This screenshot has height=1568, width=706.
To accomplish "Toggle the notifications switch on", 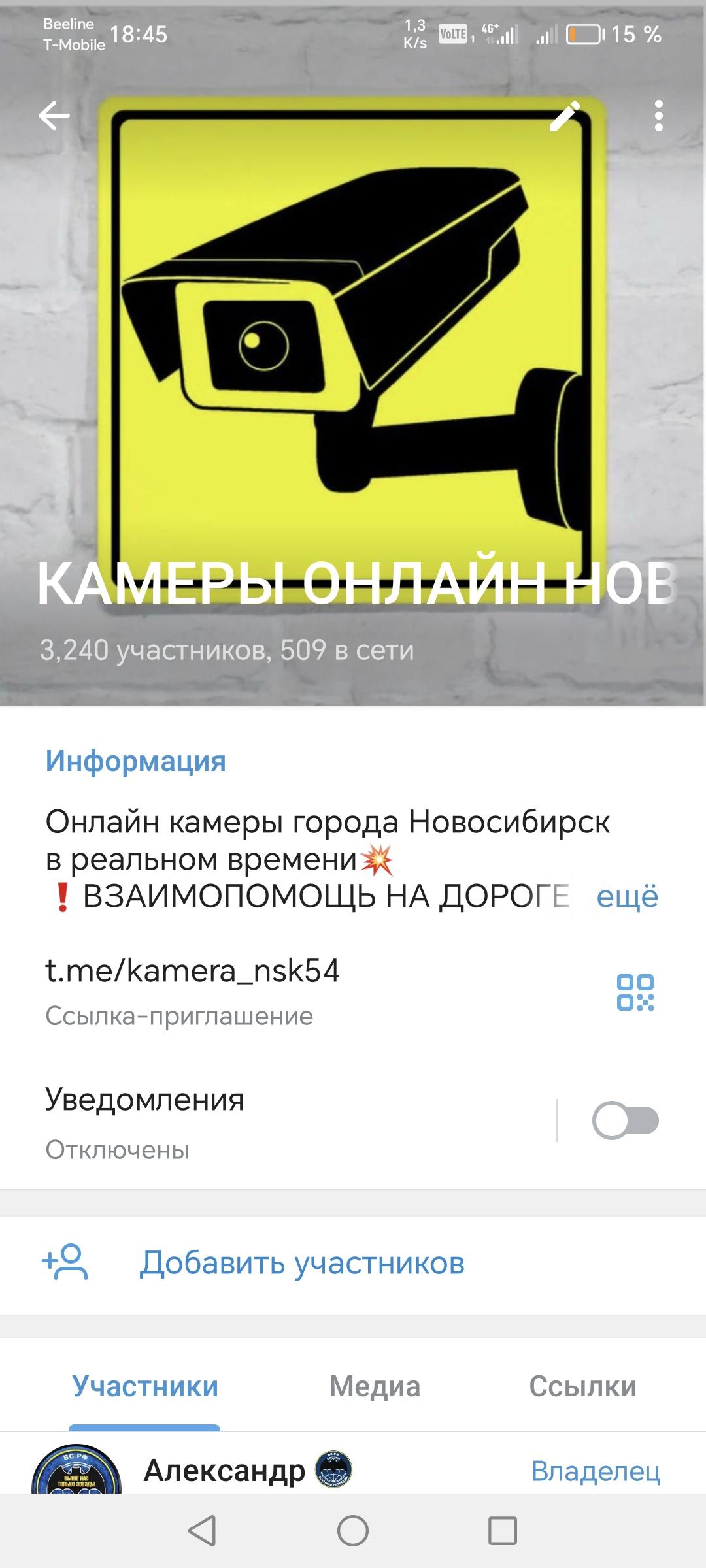I will coord(625,1120).
